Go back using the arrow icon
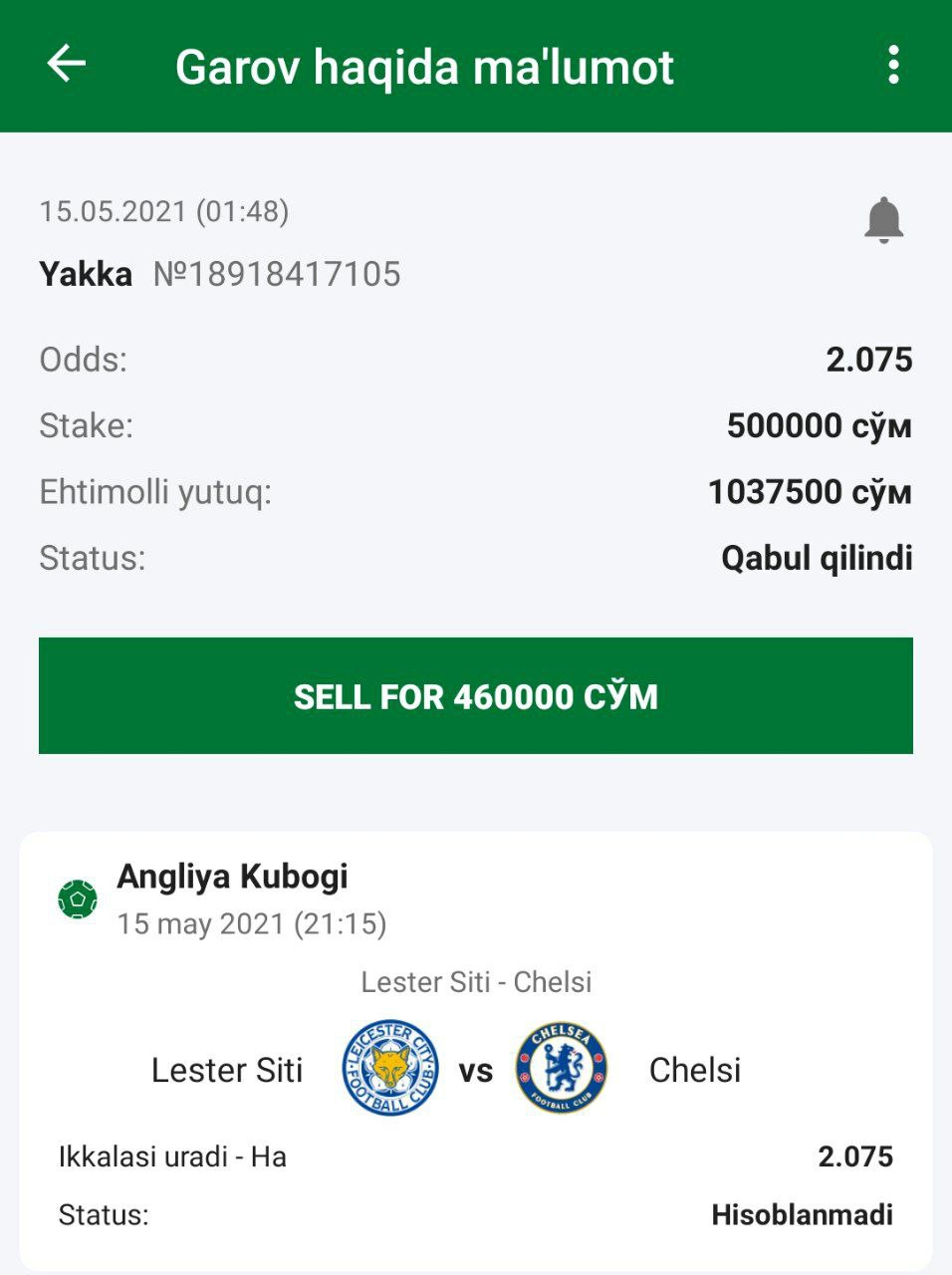Screen dimensions: 952x1275 [x=67, y=64]
